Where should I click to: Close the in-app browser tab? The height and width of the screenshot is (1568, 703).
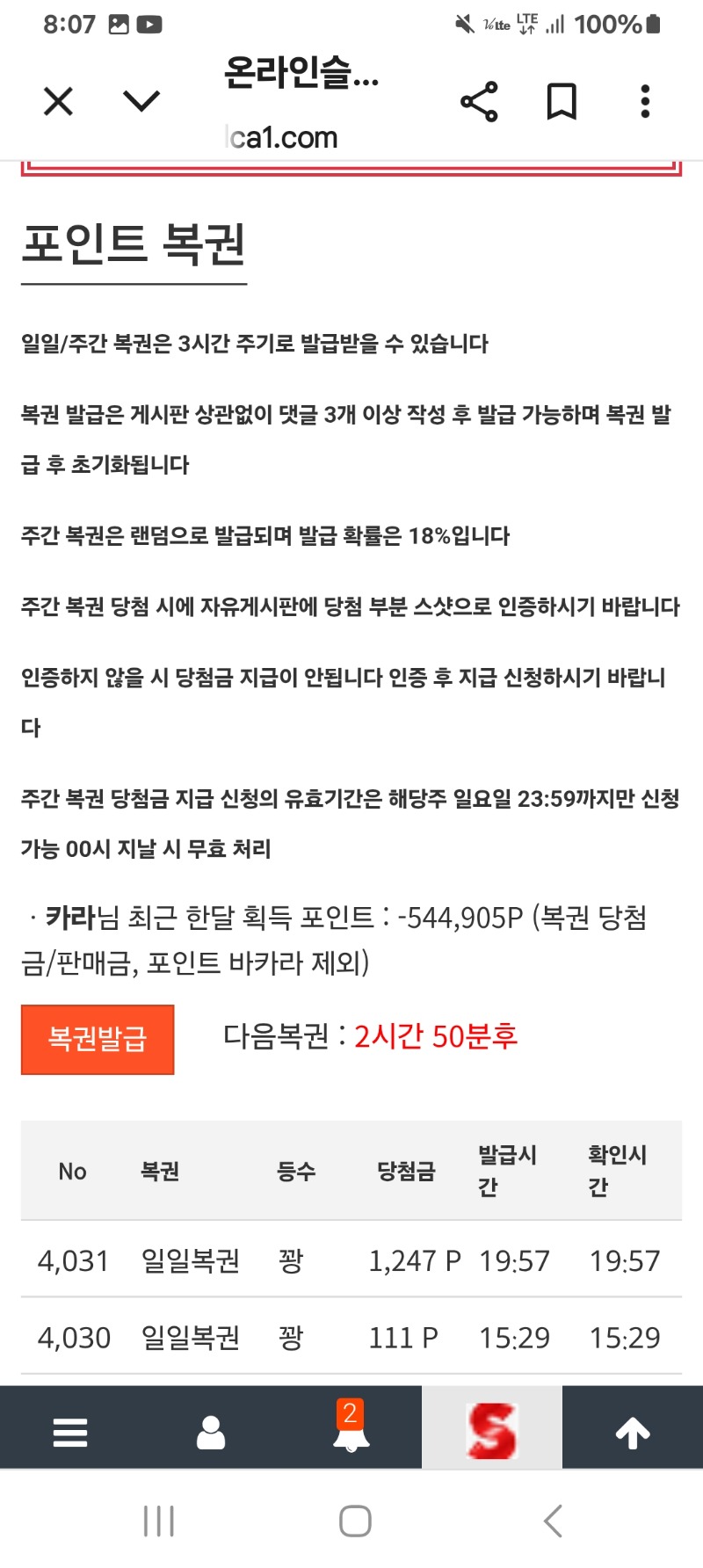(x=58, y=102)
